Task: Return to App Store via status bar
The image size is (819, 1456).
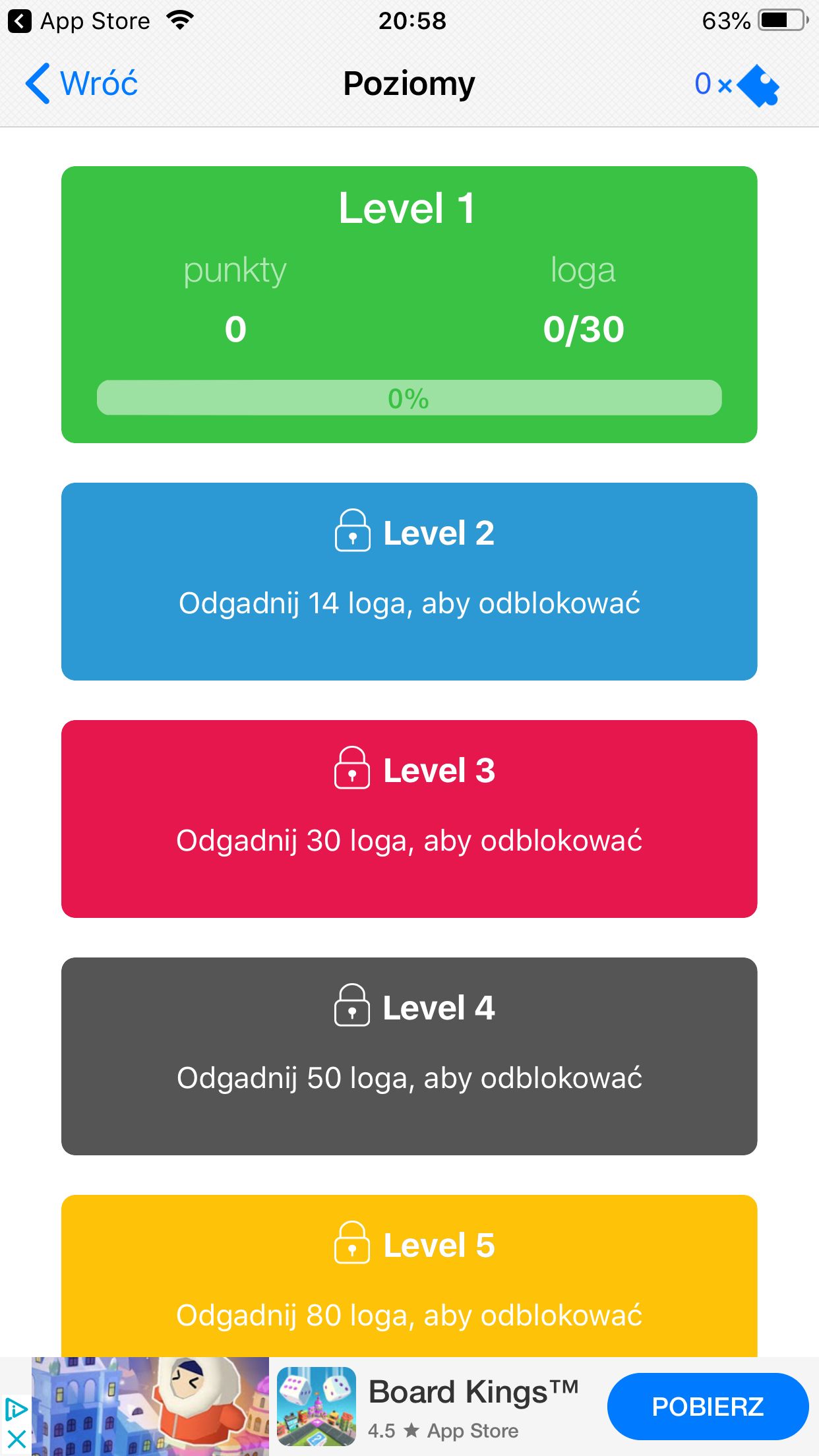Action: (x=79, y=21)
